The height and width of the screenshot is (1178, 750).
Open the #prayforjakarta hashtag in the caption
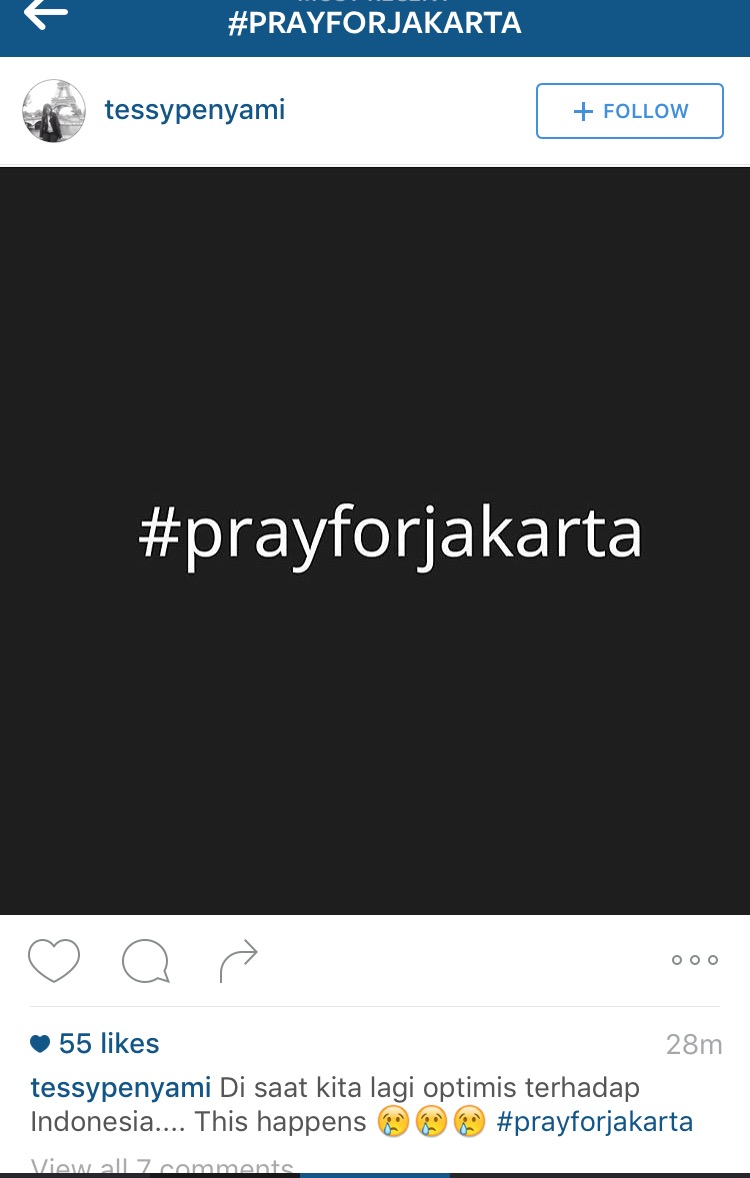coord(594,1121)
